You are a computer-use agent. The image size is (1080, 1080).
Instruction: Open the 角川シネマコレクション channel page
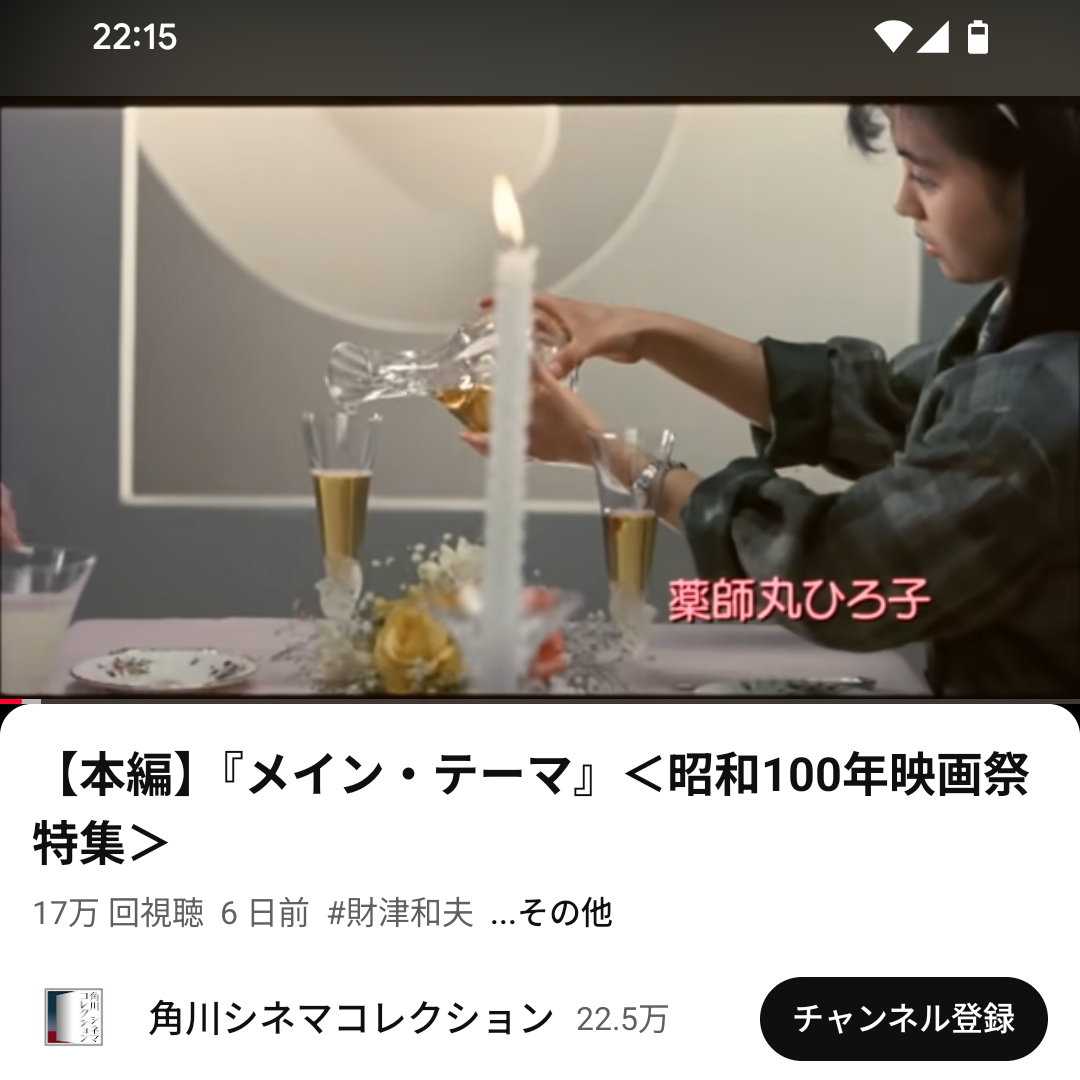click(x=350, y=1018)
